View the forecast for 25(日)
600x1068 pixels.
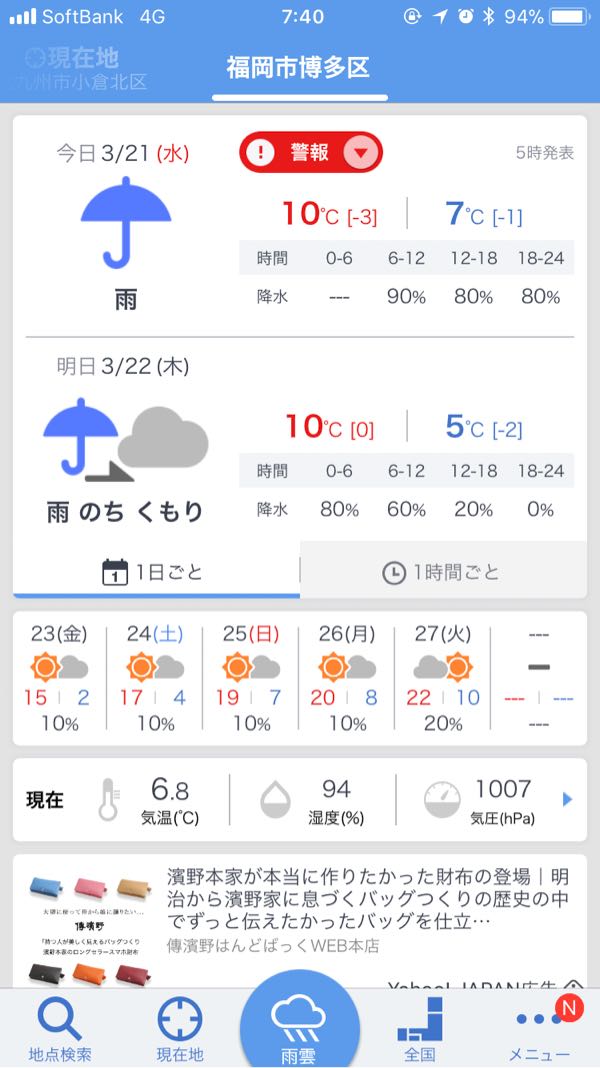pyautogui.click(x=251, y=679)
